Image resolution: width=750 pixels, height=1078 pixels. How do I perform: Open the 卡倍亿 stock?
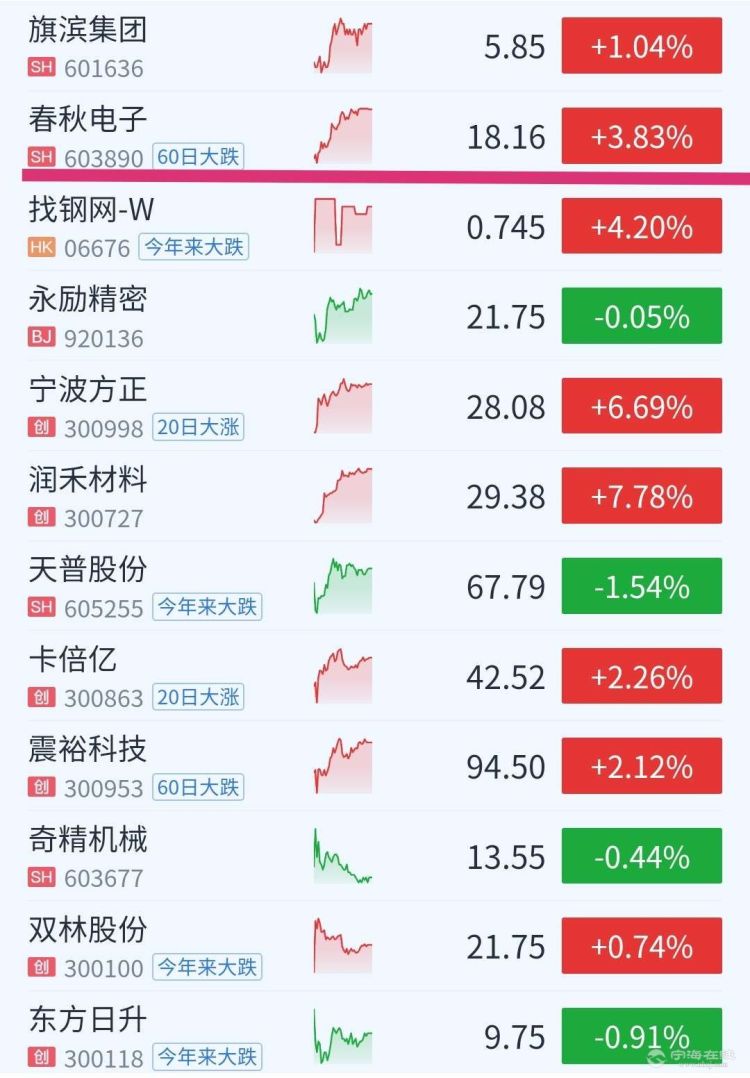click(375, 676)
